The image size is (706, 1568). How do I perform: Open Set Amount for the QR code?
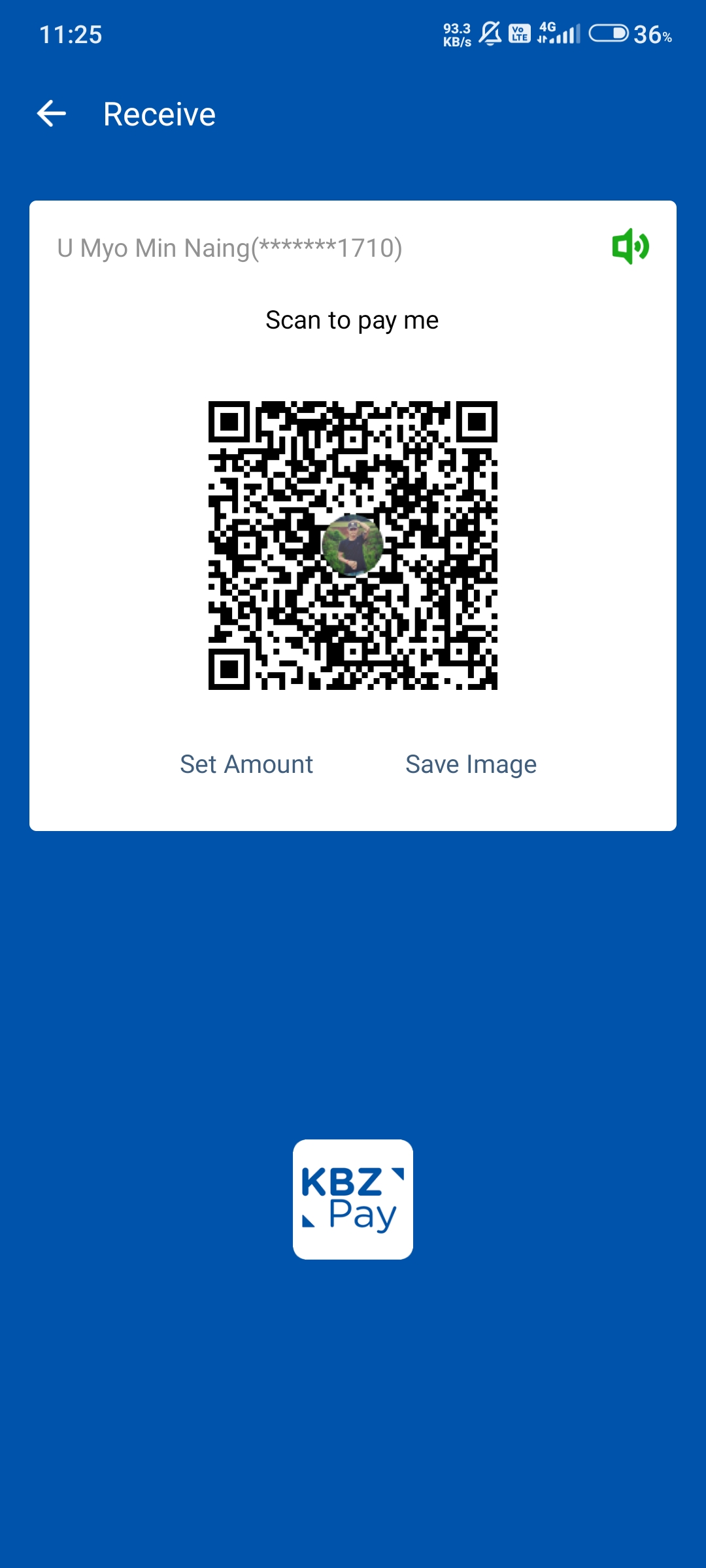click(x=246, y=764)
